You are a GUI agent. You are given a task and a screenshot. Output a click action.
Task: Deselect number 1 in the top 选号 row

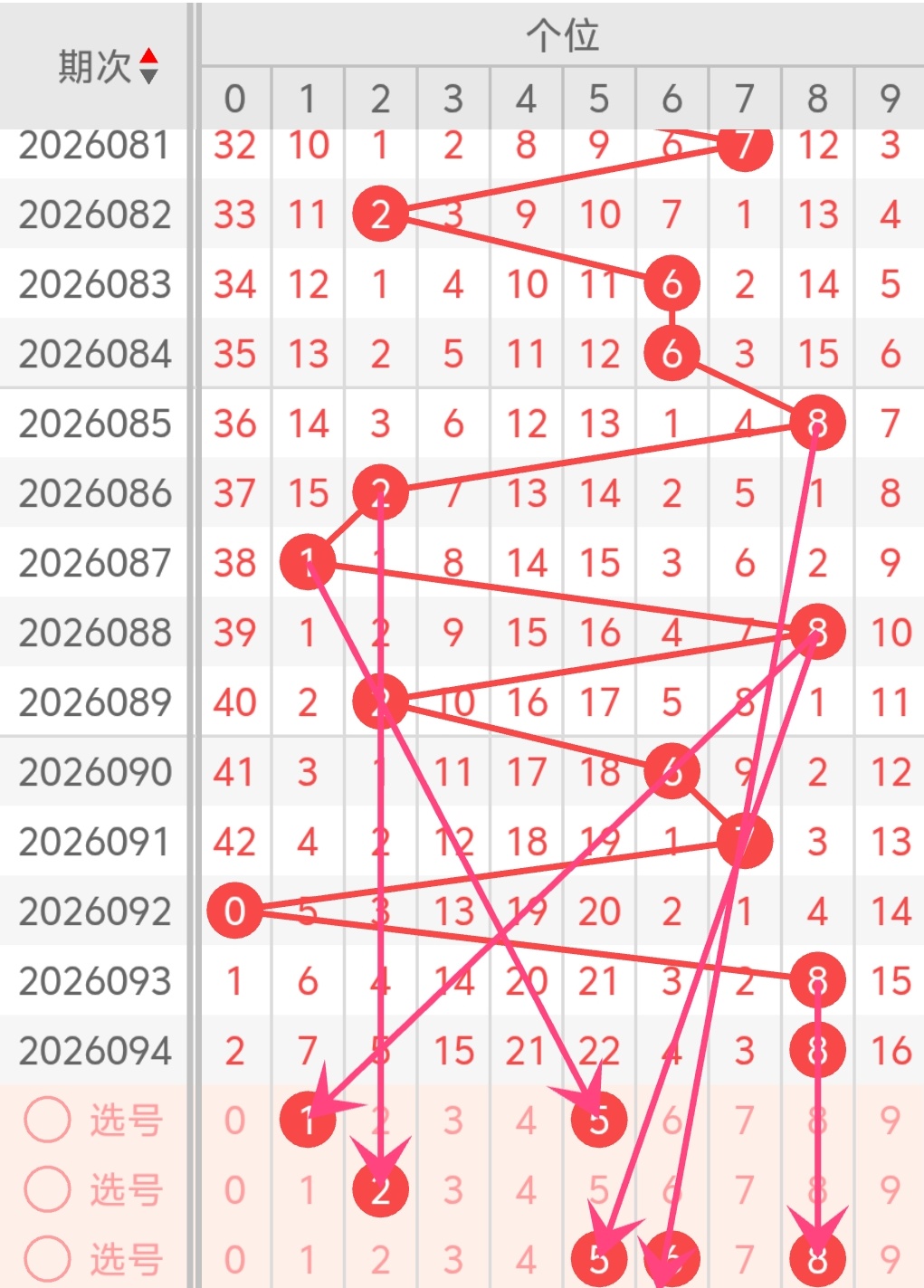coord(308,1121)
